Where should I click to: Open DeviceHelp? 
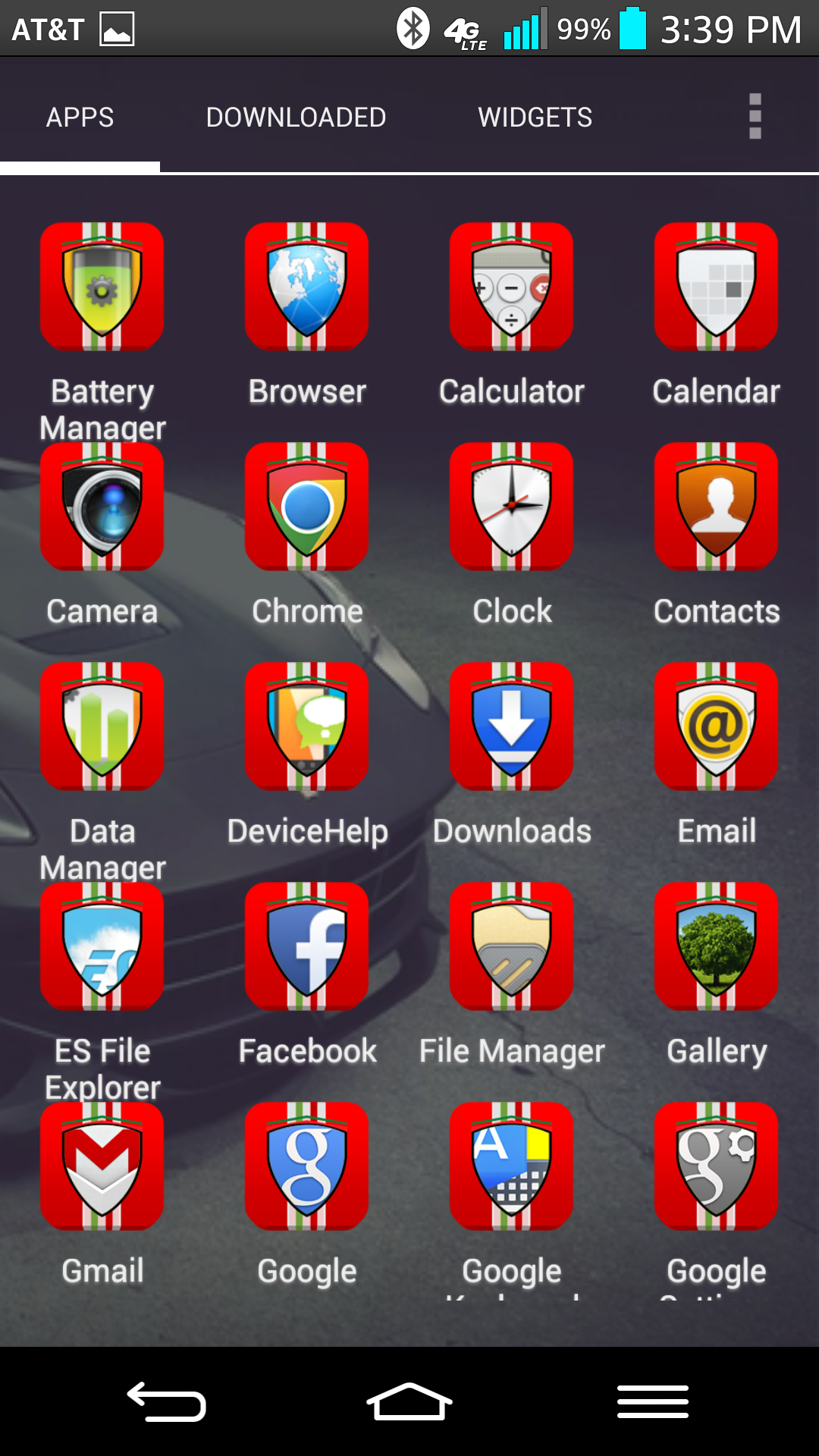pyautogui.click(x=306, y=726)
